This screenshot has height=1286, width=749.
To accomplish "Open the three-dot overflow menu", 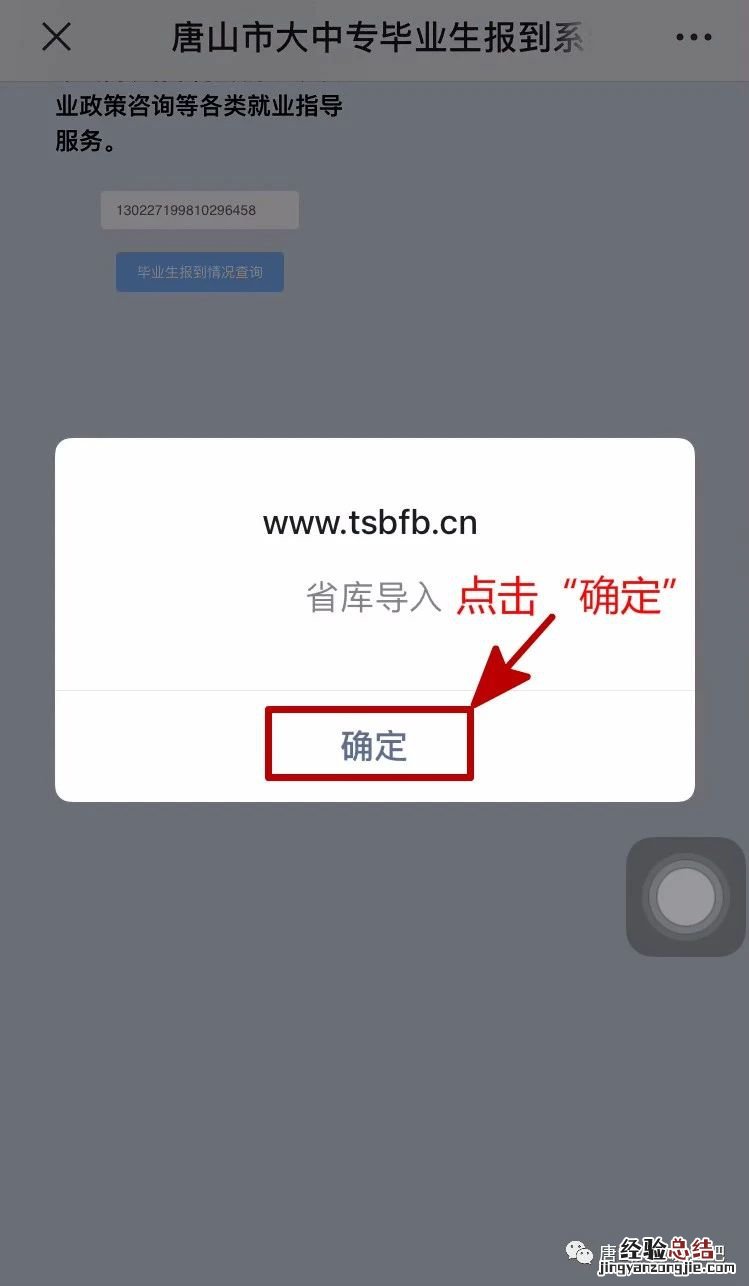I will [693, 38].
